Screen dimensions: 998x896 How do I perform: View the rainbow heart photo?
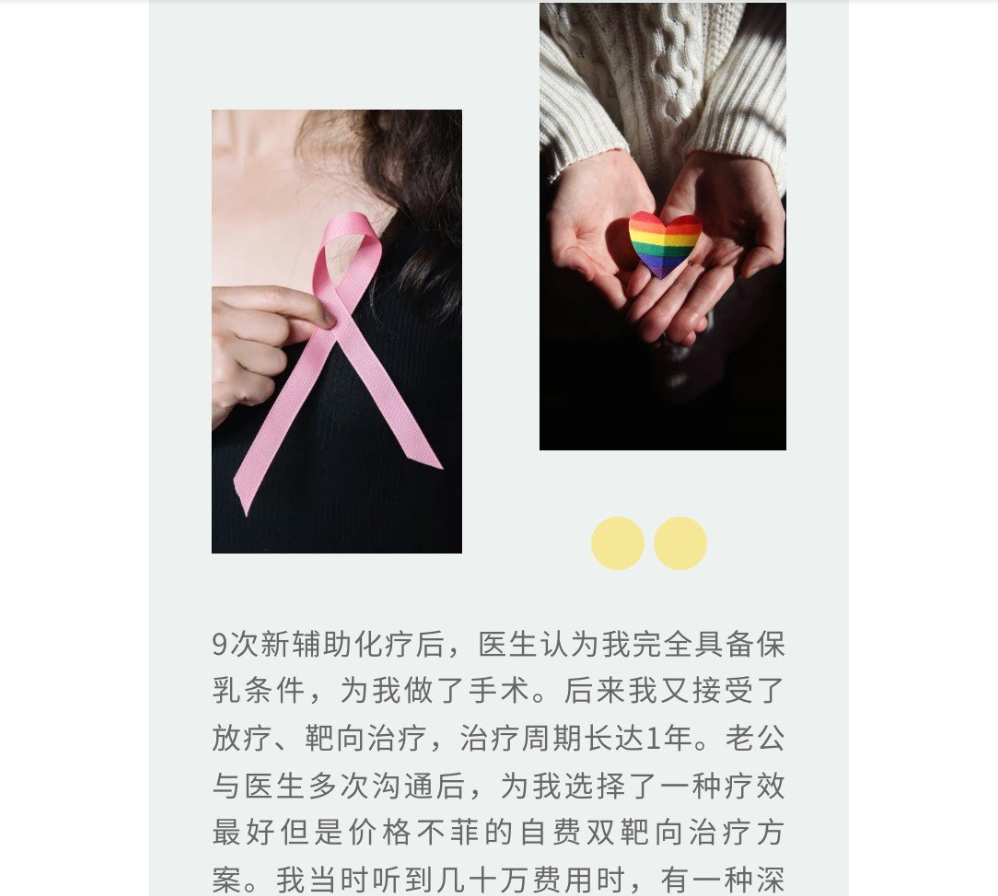pos(662,227)
